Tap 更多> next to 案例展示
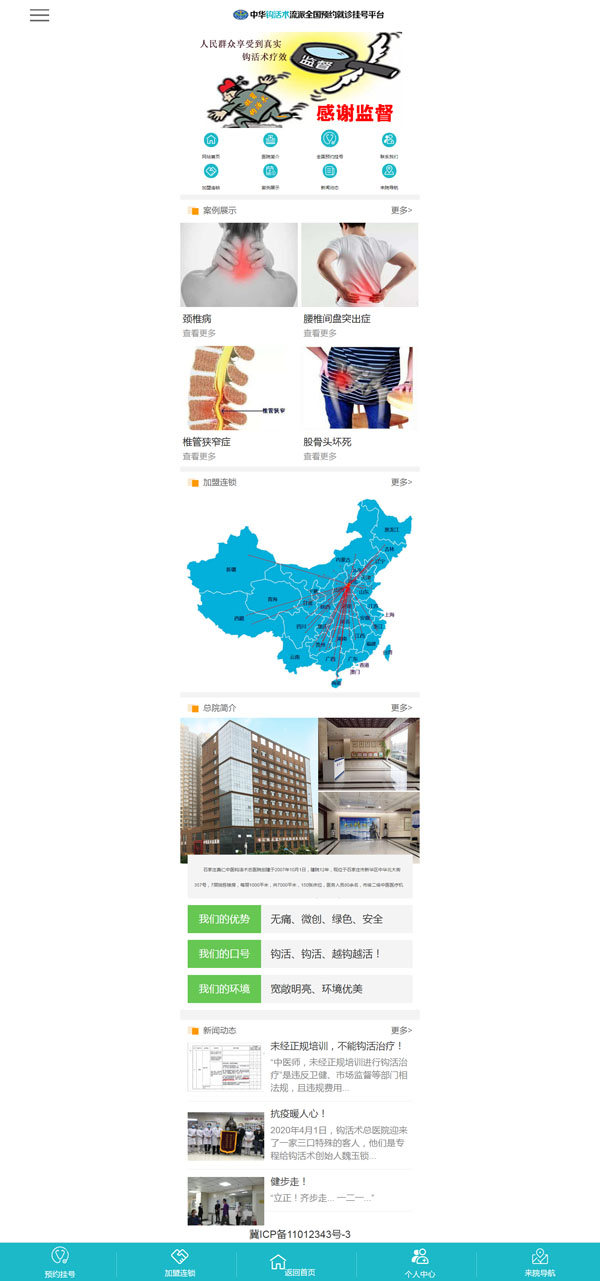The image size is (600, 1281). point(401,210)
